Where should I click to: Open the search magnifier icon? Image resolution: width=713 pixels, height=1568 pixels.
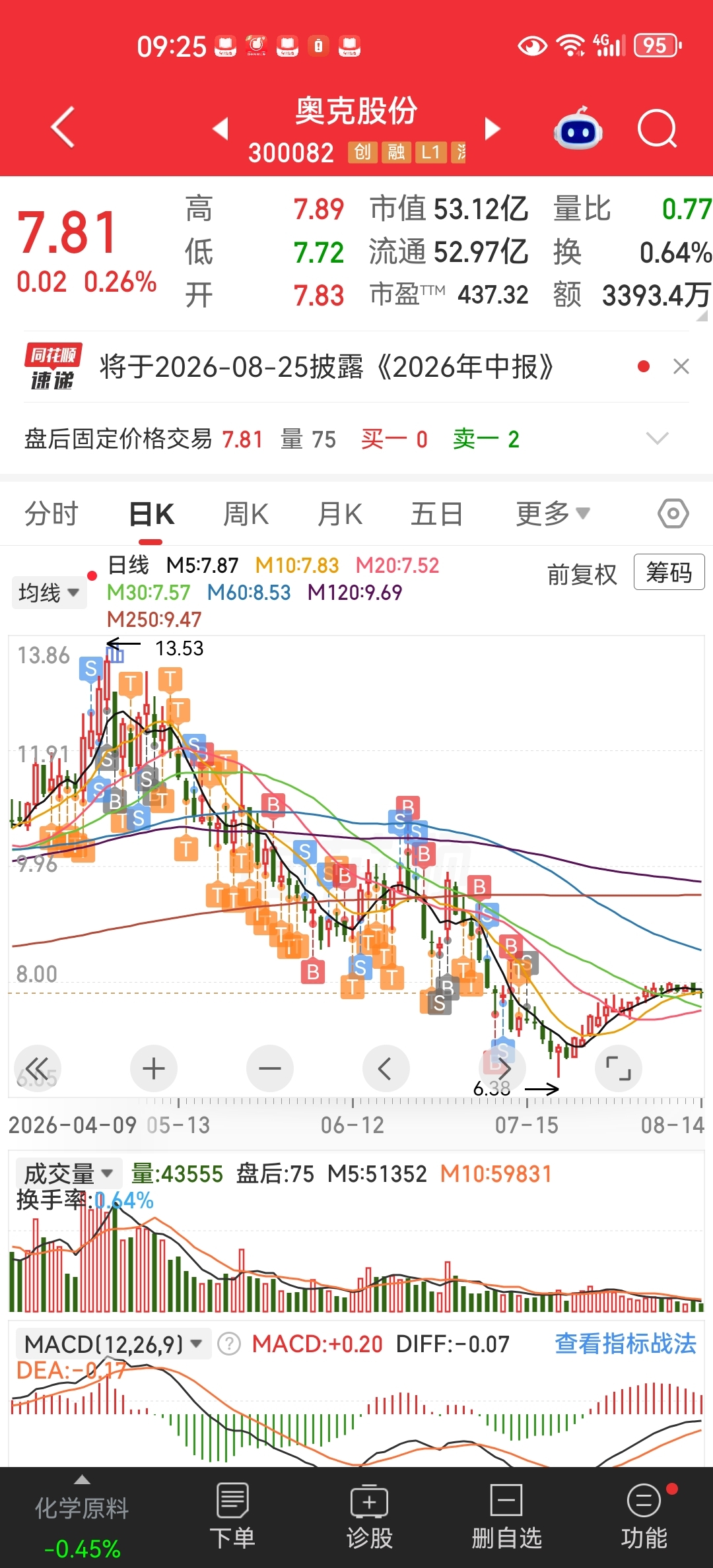point(658,128)
